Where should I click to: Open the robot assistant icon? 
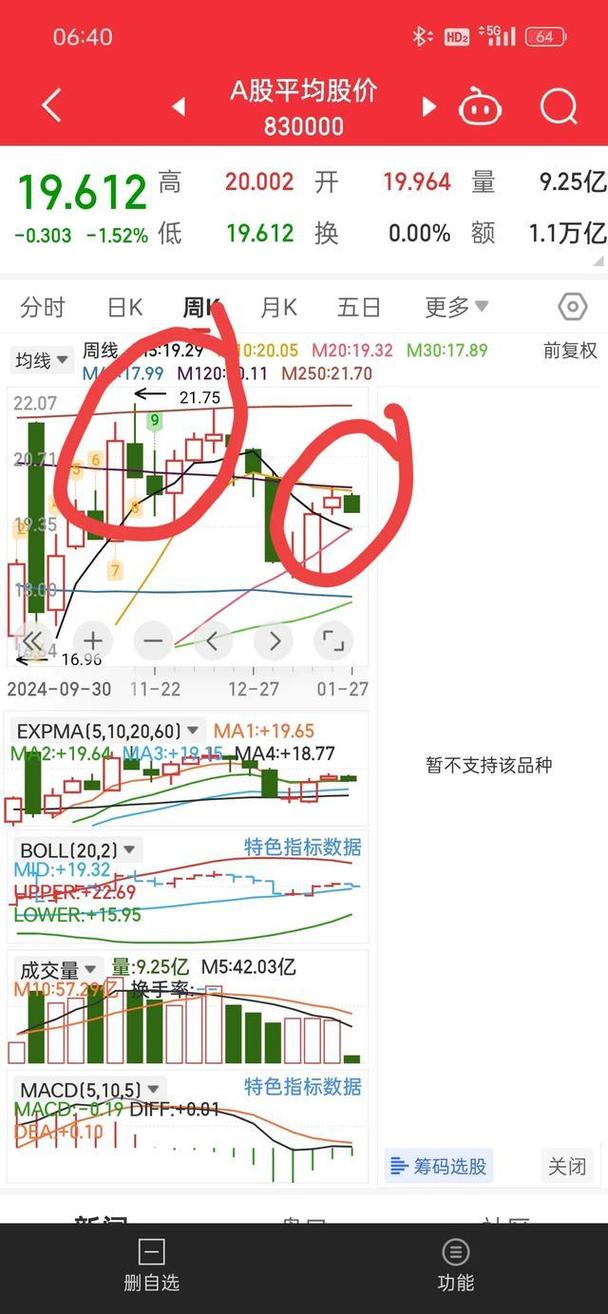click(480, 105)
